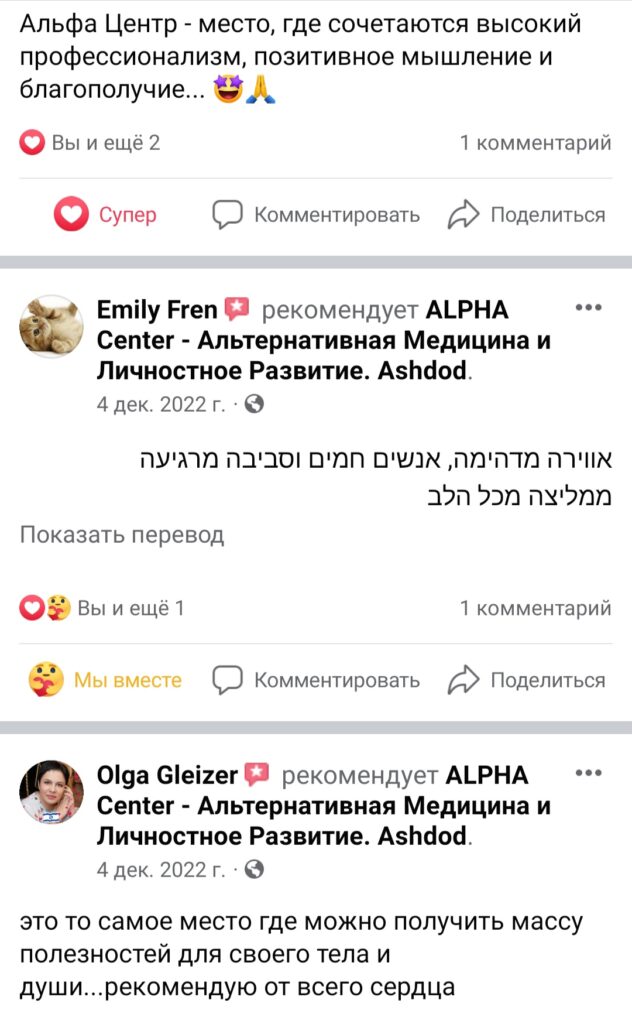
Task: Show translation of Emily Fren's review
Action: tap(122, 535)
